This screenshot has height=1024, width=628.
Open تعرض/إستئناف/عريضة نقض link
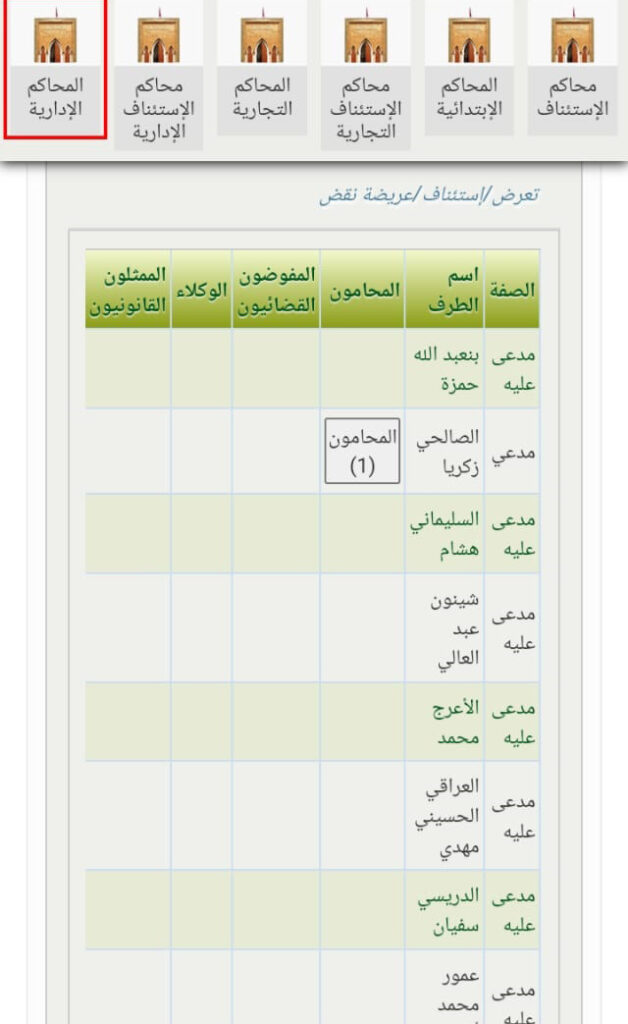tap(429, 194)
